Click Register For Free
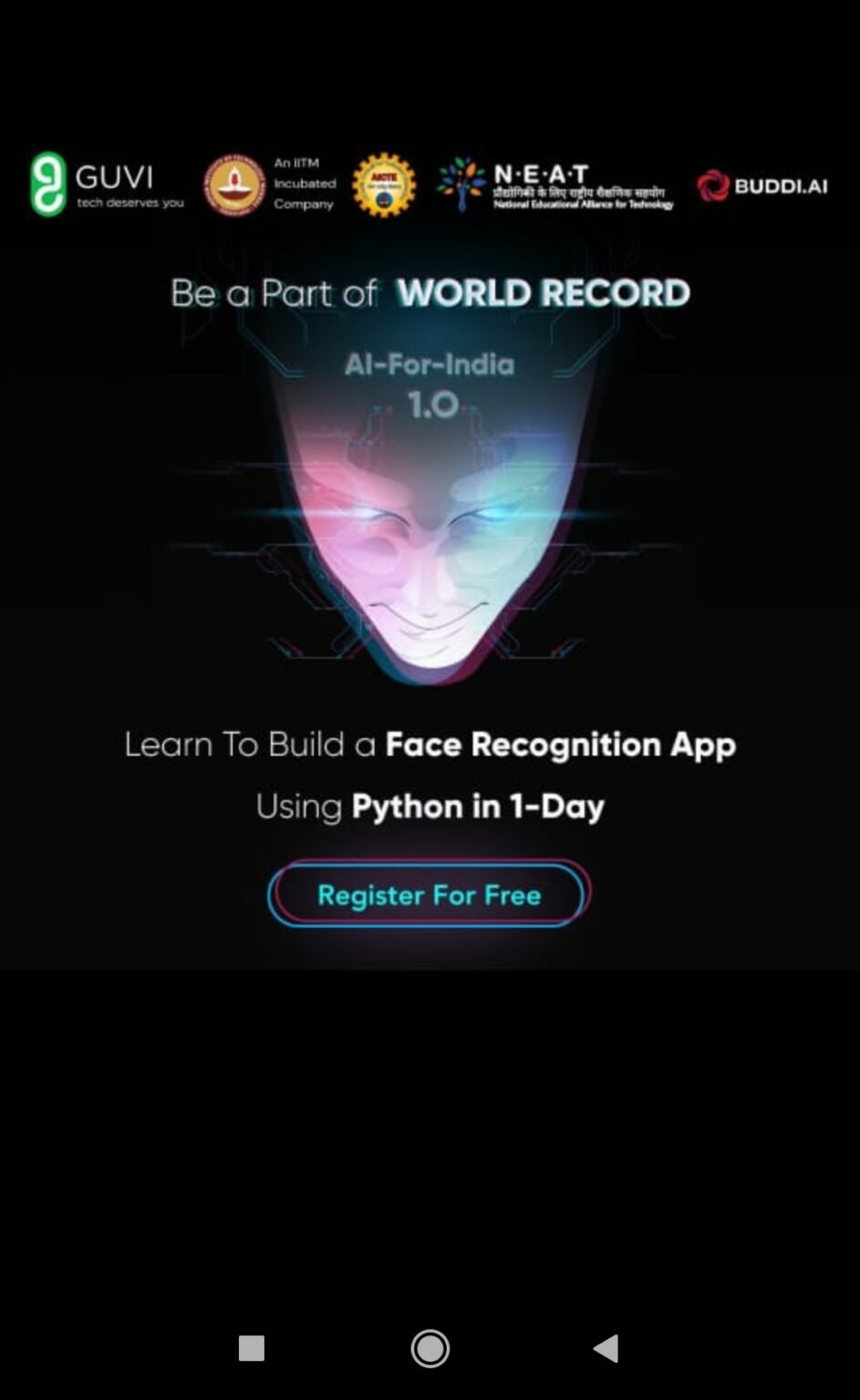This screenshot has width=860, height=1400. (x=429, y=894)
